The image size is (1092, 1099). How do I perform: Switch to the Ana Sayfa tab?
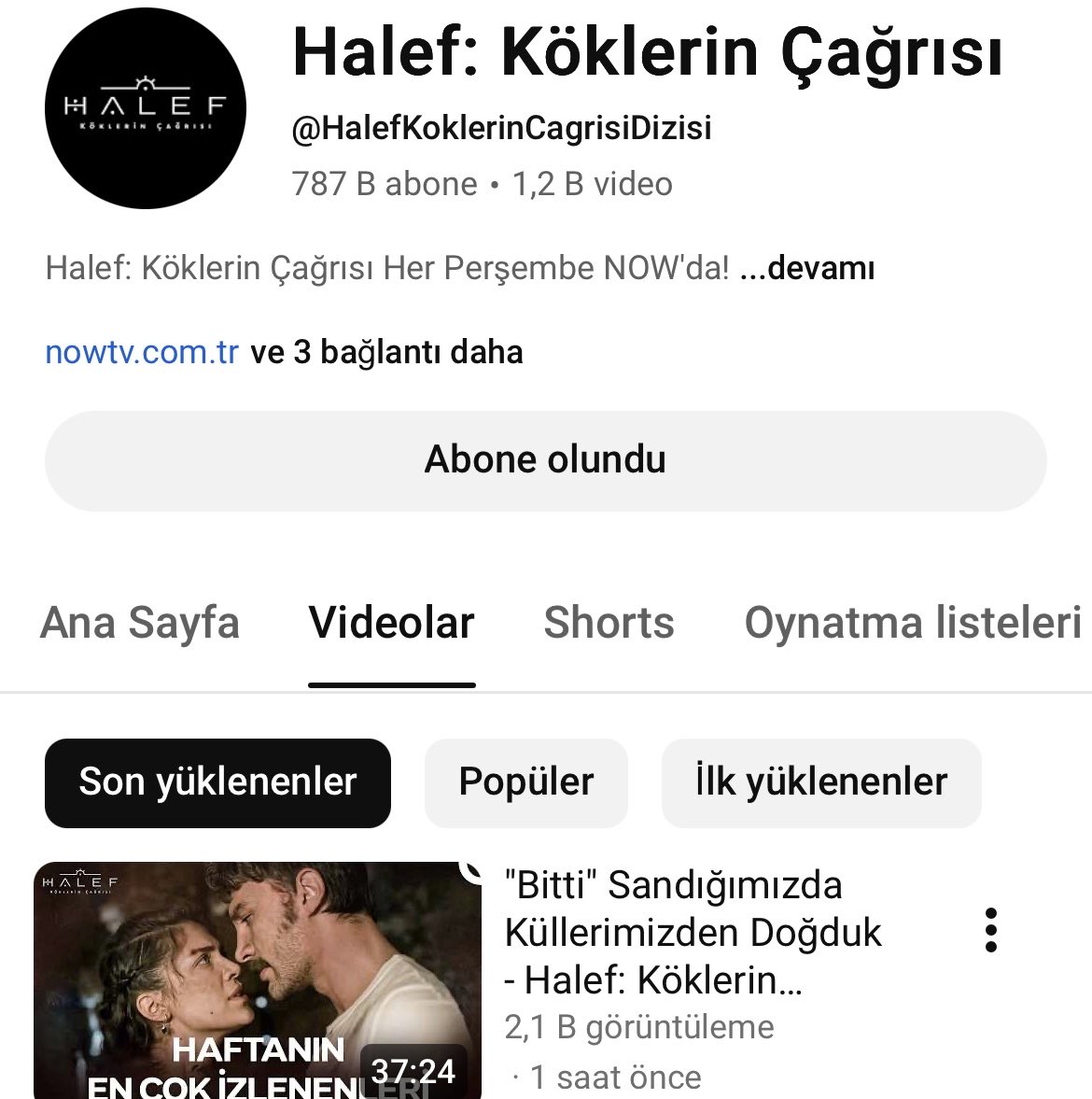pyautogui.click(x=140, y=623)
